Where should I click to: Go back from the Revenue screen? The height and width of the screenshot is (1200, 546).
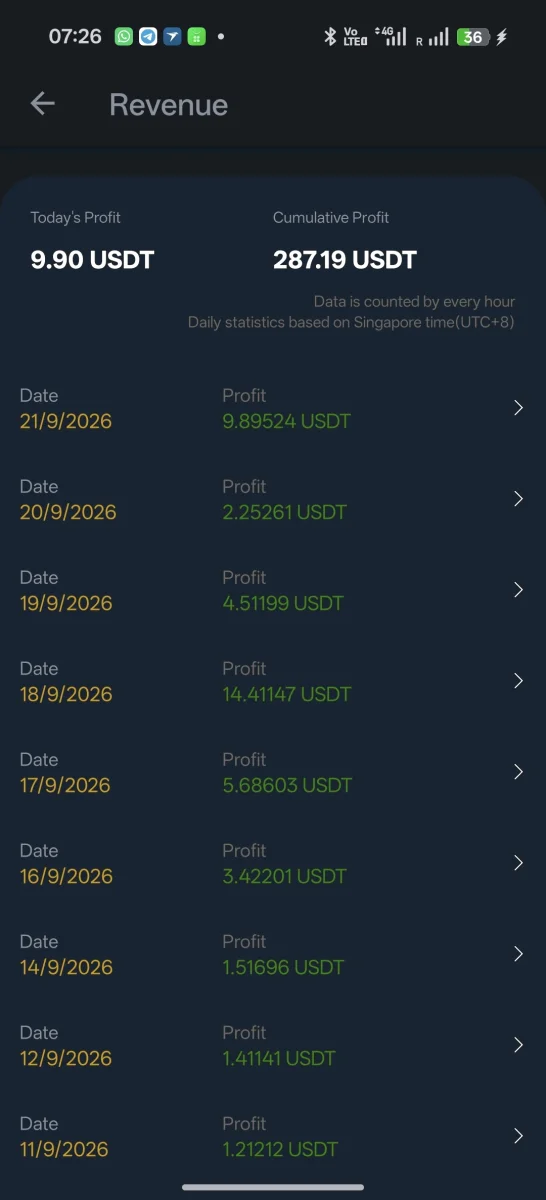pos(42,103)
